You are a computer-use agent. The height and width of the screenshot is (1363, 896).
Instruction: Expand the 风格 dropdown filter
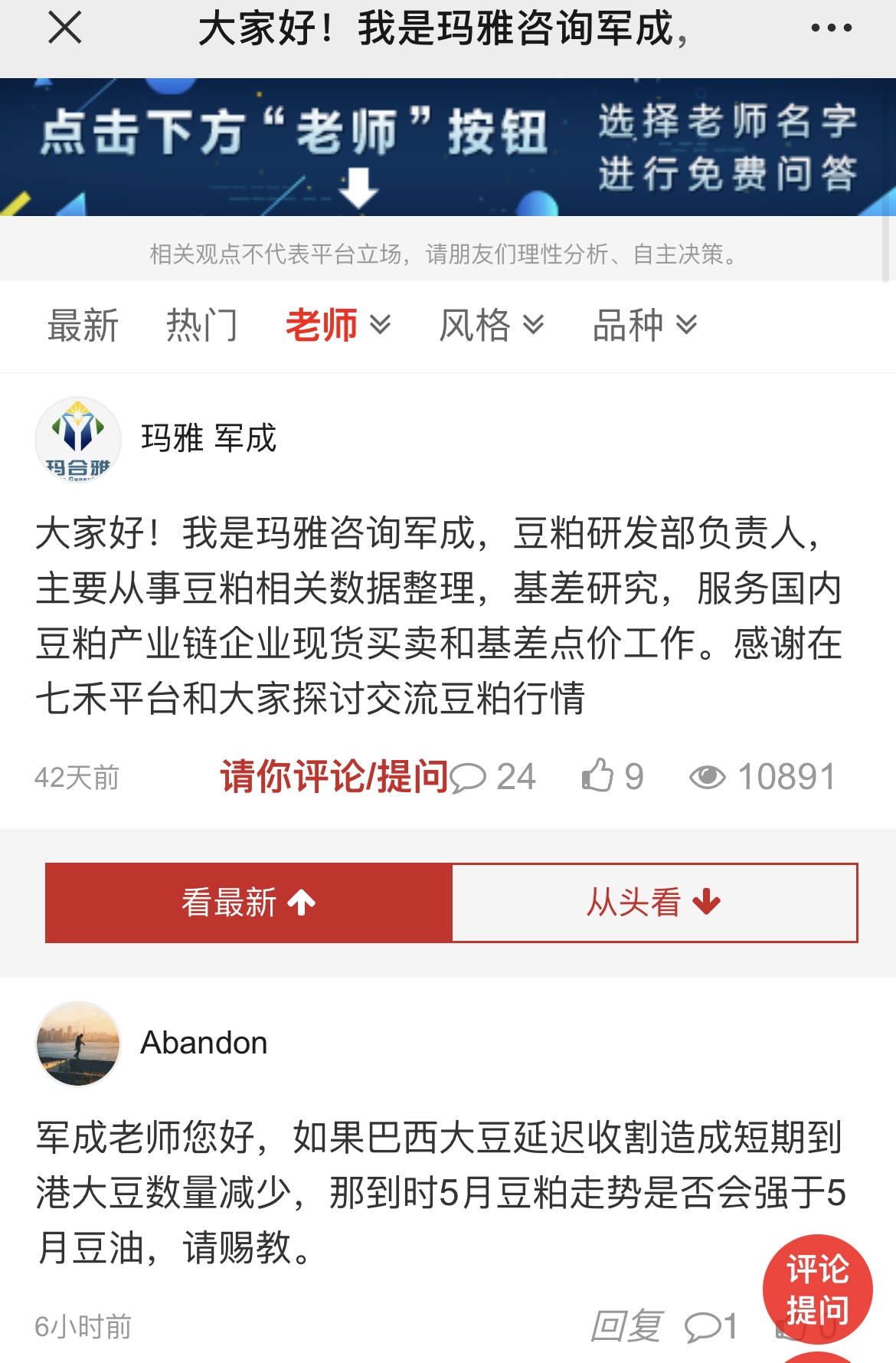(x=491, y=326)
